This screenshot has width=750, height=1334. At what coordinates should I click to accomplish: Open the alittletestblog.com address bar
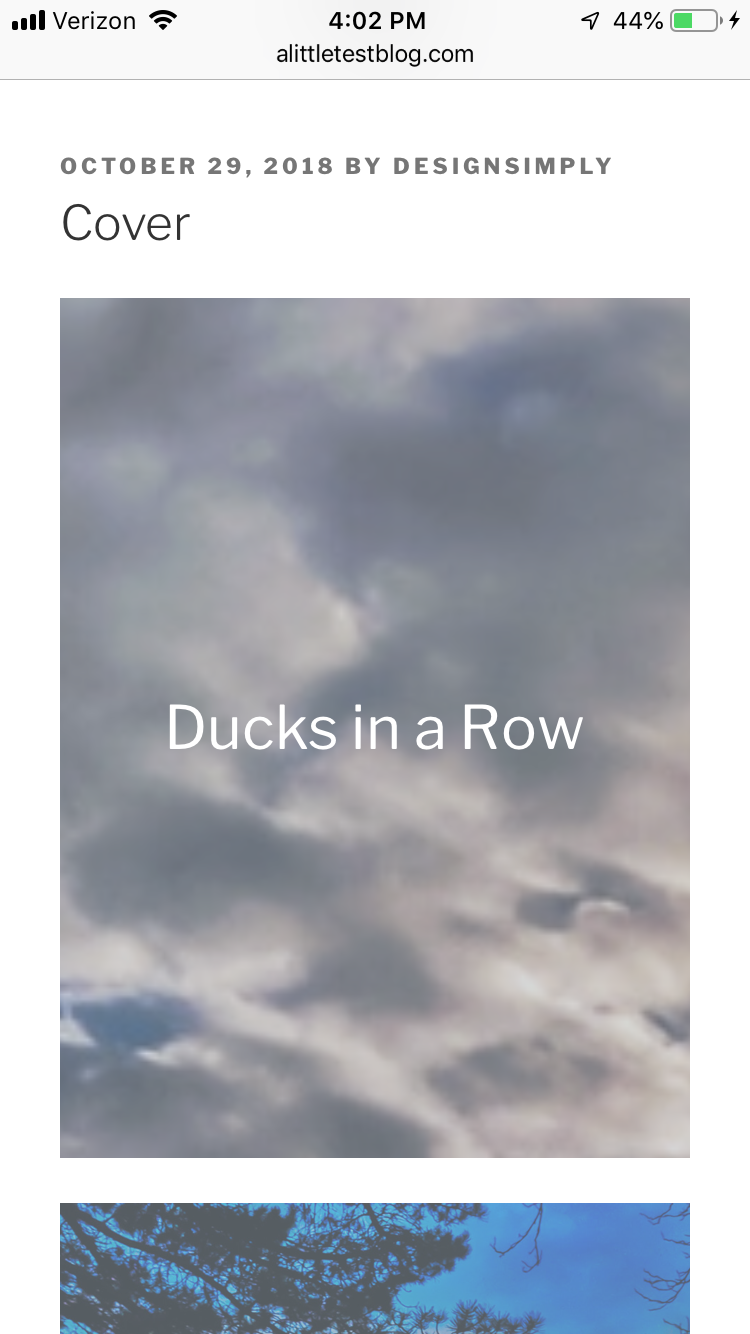375,54
